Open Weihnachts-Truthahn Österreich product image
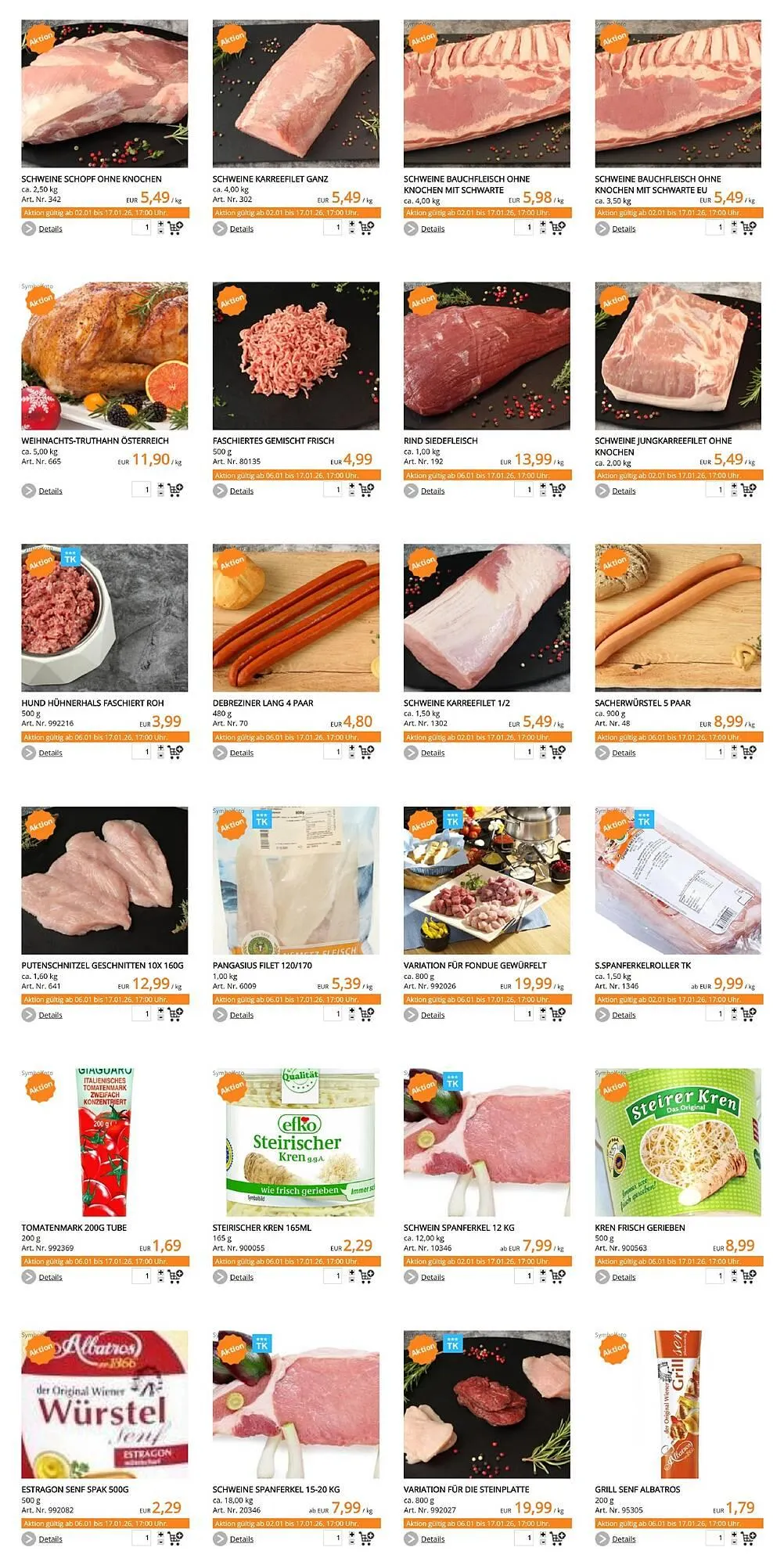Screen dimensions: 784x1565 pyautogui.click(x=104, y=356)
